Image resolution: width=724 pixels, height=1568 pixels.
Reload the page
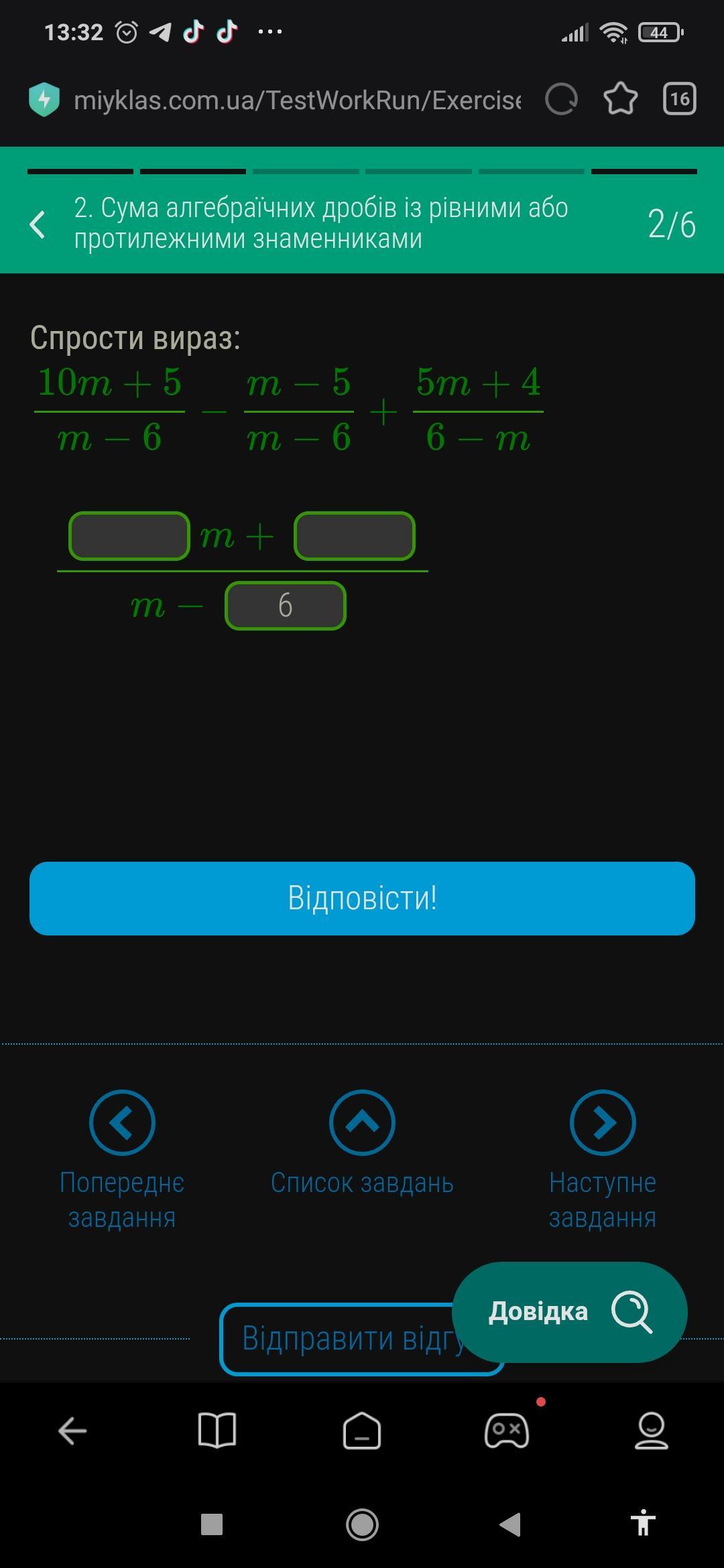561,100
